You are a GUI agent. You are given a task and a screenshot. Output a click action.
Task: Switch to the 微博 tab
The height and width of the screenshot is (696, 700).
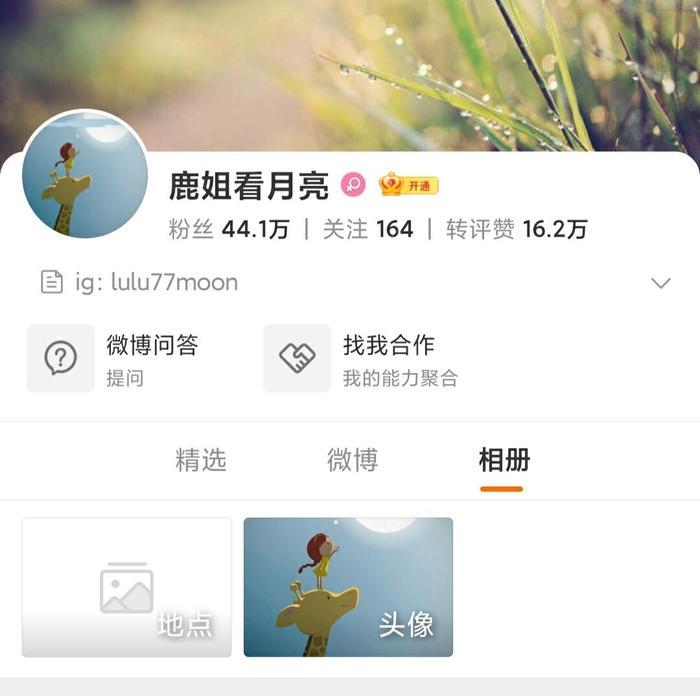click(352, 460)
